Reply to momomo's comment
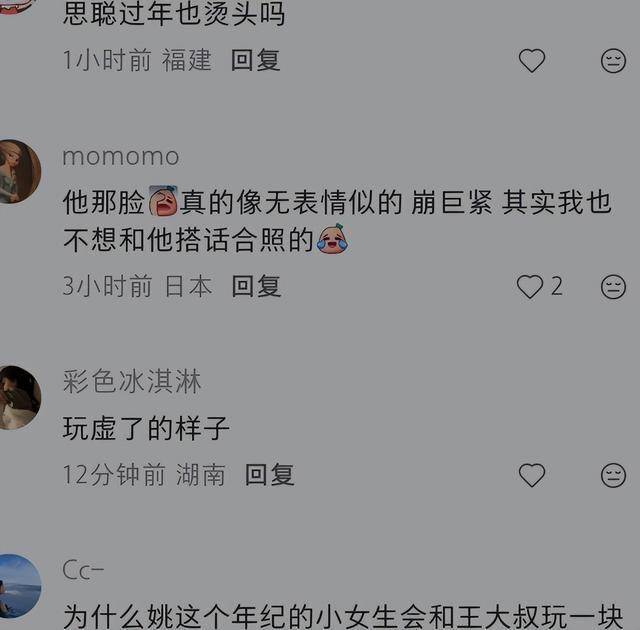640x630 pixels. tap(257, 287)
